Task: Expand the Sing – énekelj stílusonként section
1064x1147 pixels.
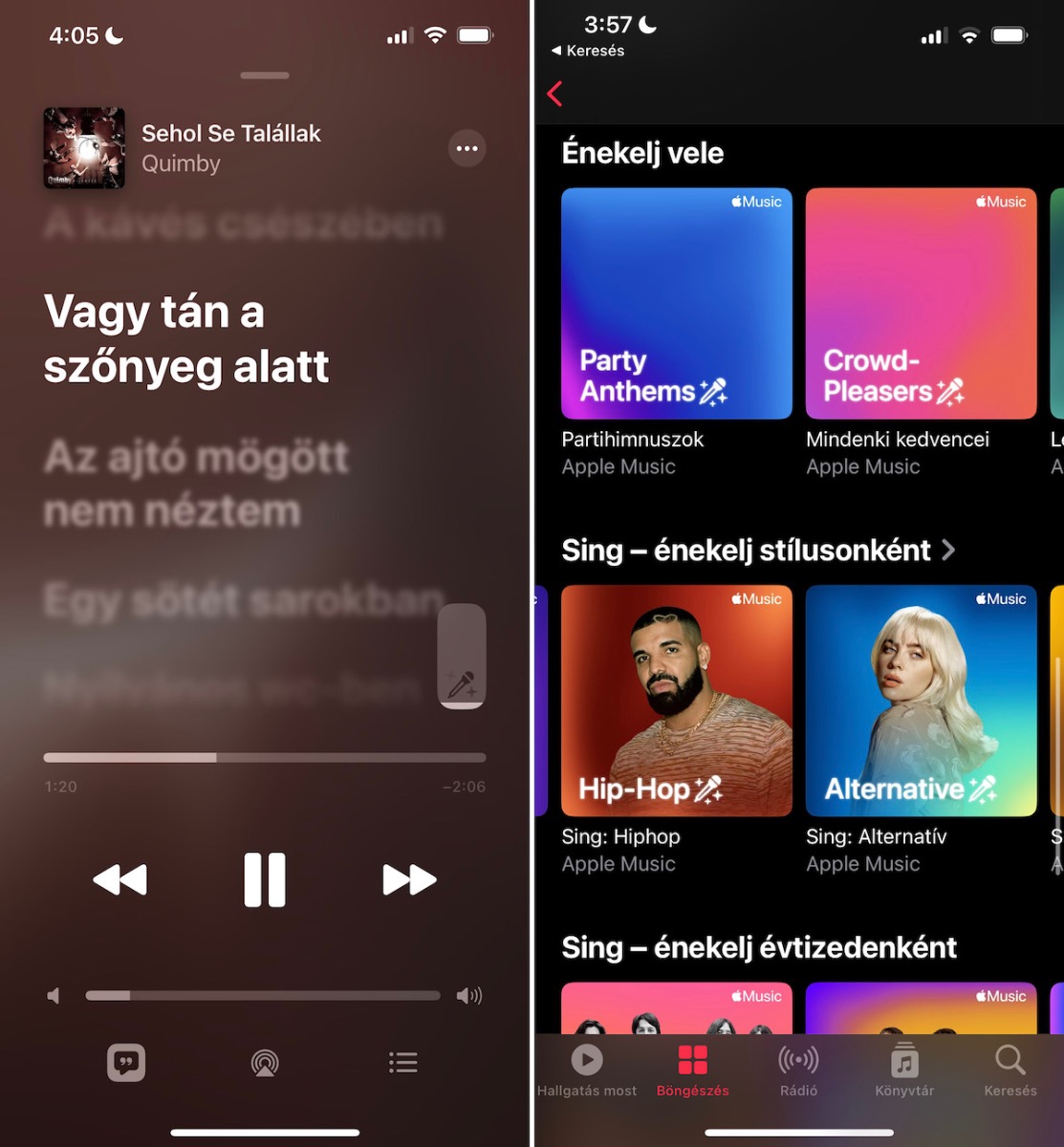Action: 947,551
